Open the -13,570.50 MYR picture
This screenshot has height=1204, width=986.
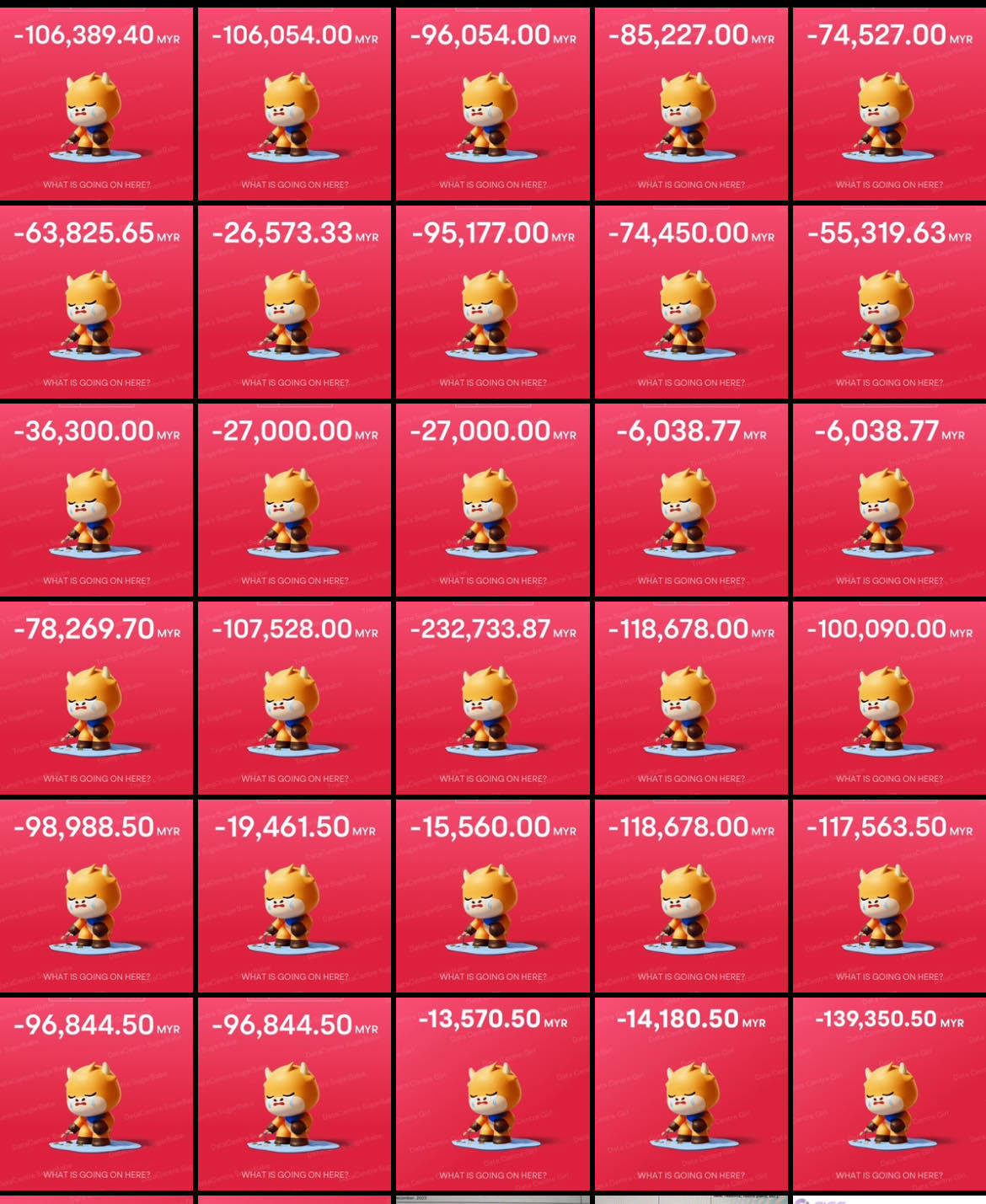492,1094
